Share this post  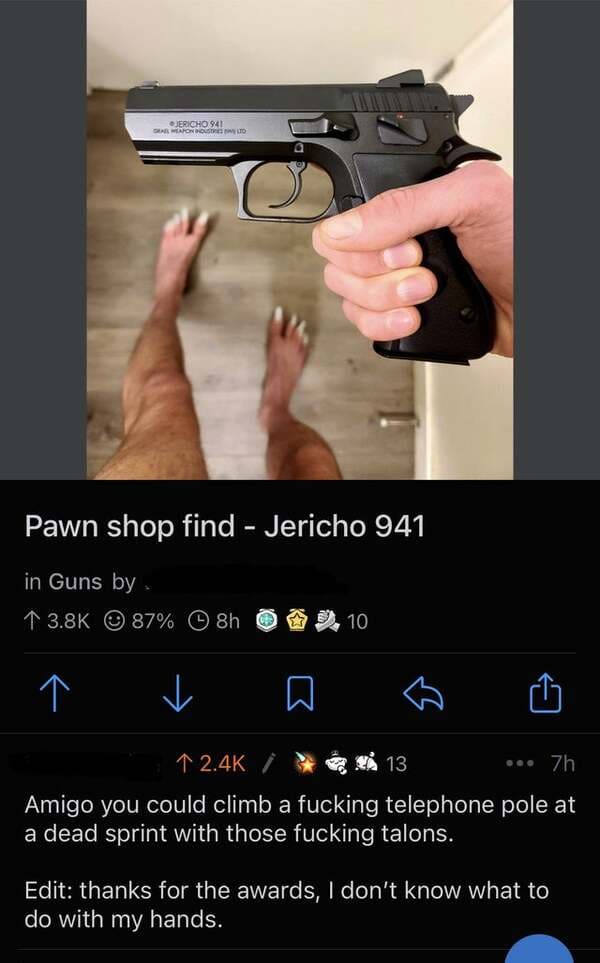(x=546, y=694)
